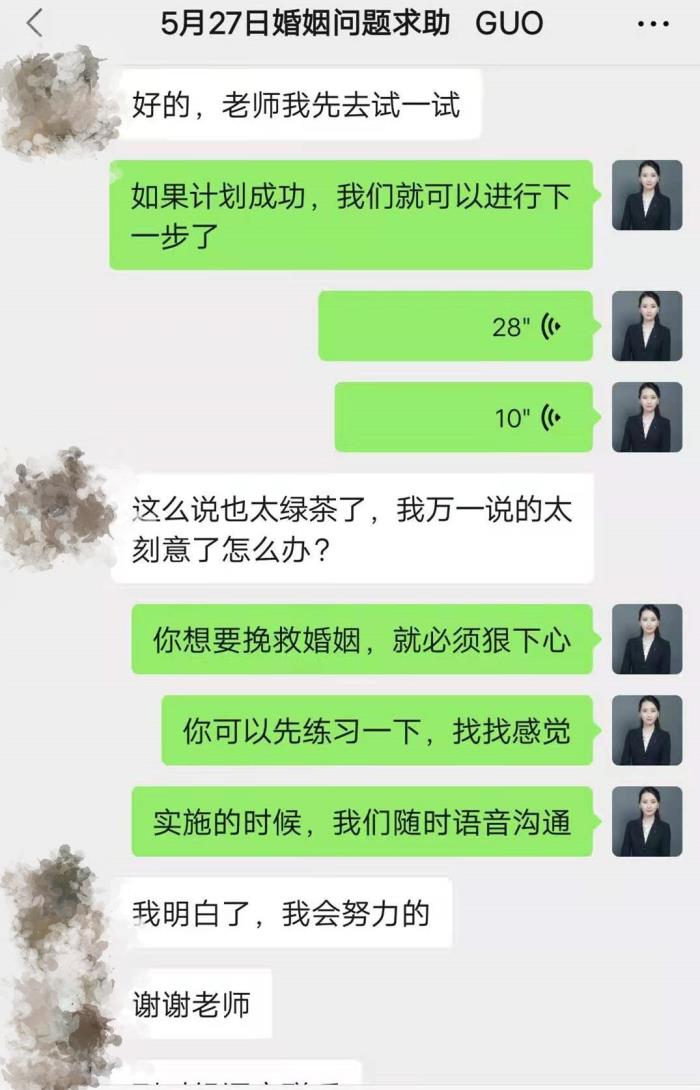Go back from the chat
Image resolution: width=700 pixels, height=1090 pixels.
tap(35, 23)
